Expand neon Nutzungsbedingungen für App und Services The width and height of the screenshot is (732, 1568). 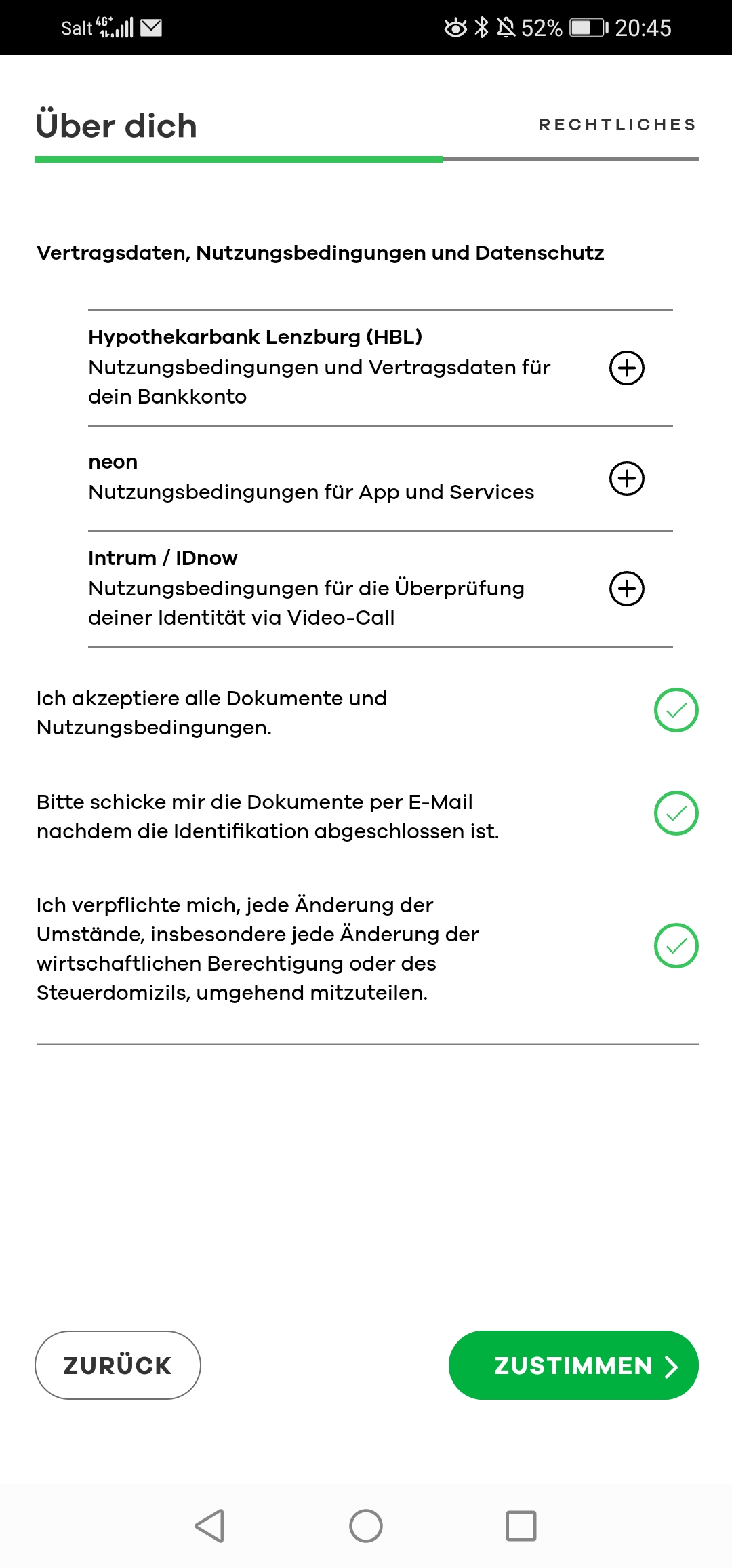[626, 479]
